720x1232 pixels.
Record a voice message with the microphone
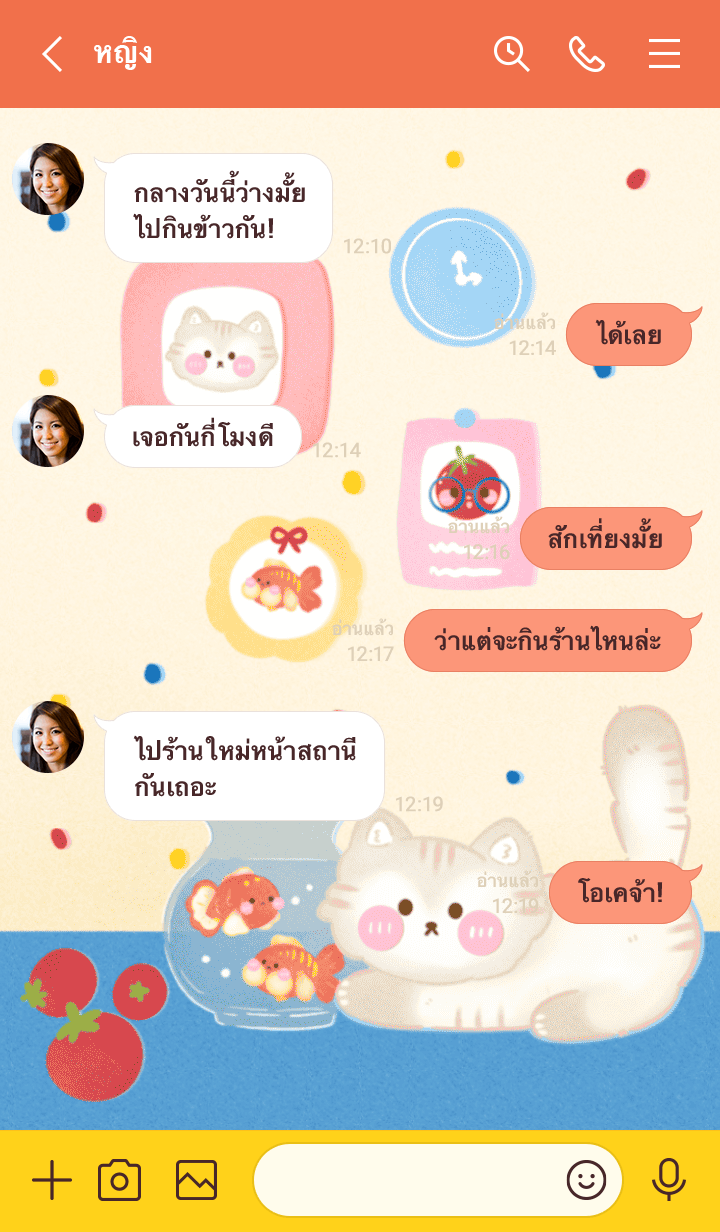click(668, 1181)
